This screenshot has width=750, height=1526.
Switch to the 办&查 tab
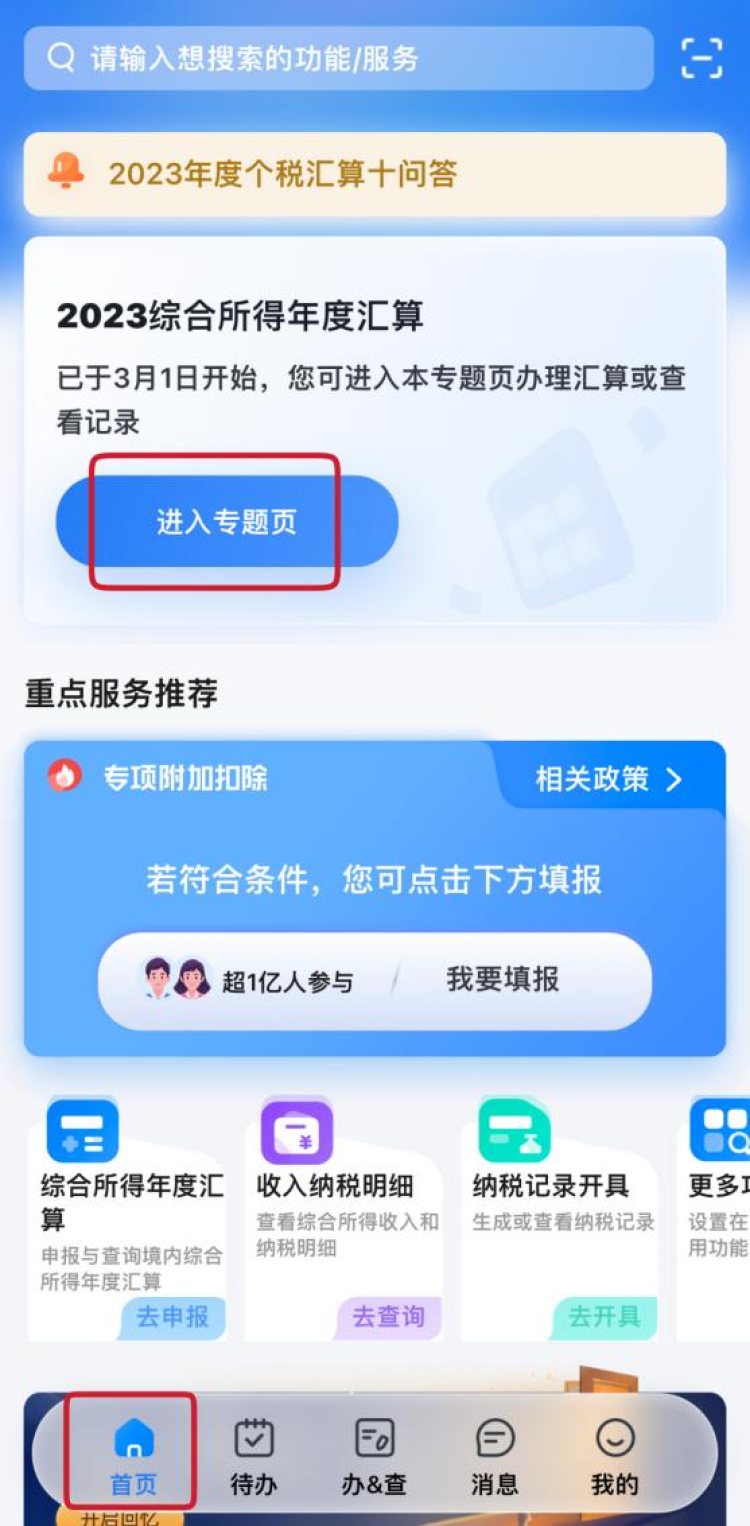coord(374,1456)
